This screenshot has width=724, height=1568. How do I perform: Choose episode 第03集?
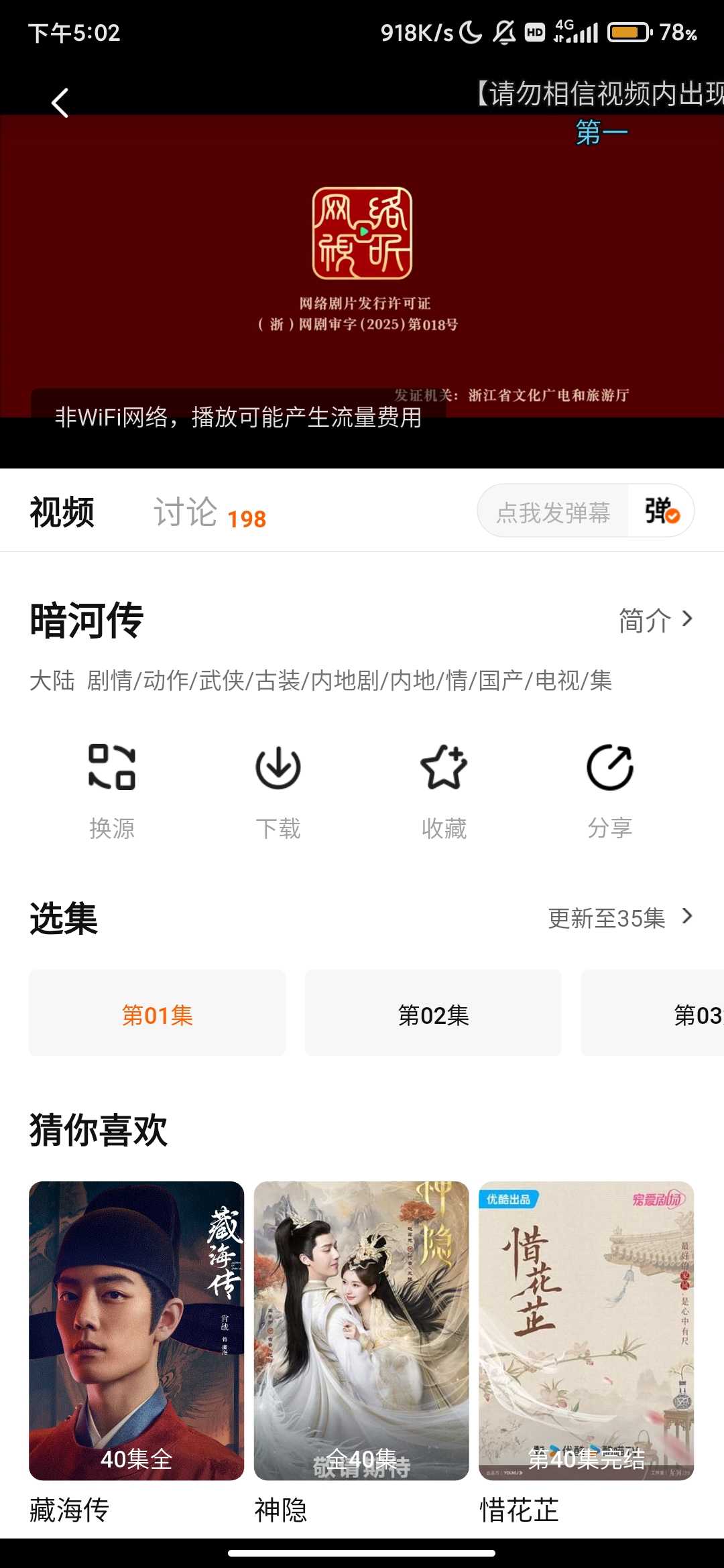[670, 1015]
